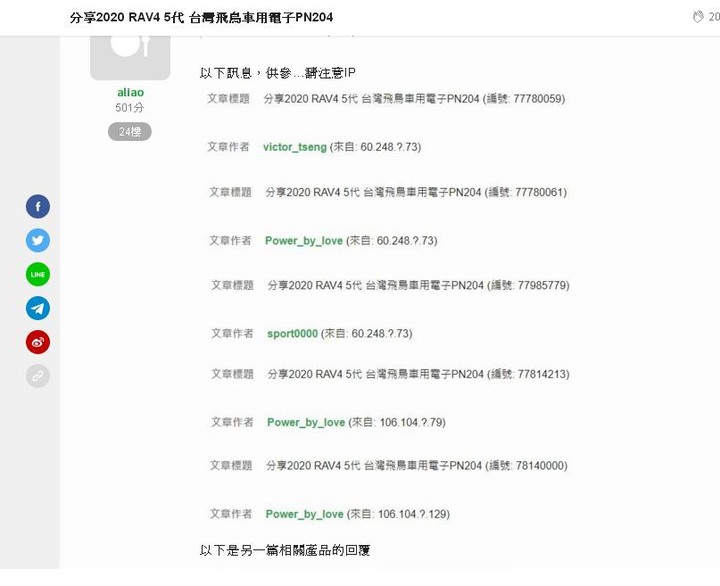Tap aliao's avatar picture
This screenshot has height=586, width=720.
(130, 52)
